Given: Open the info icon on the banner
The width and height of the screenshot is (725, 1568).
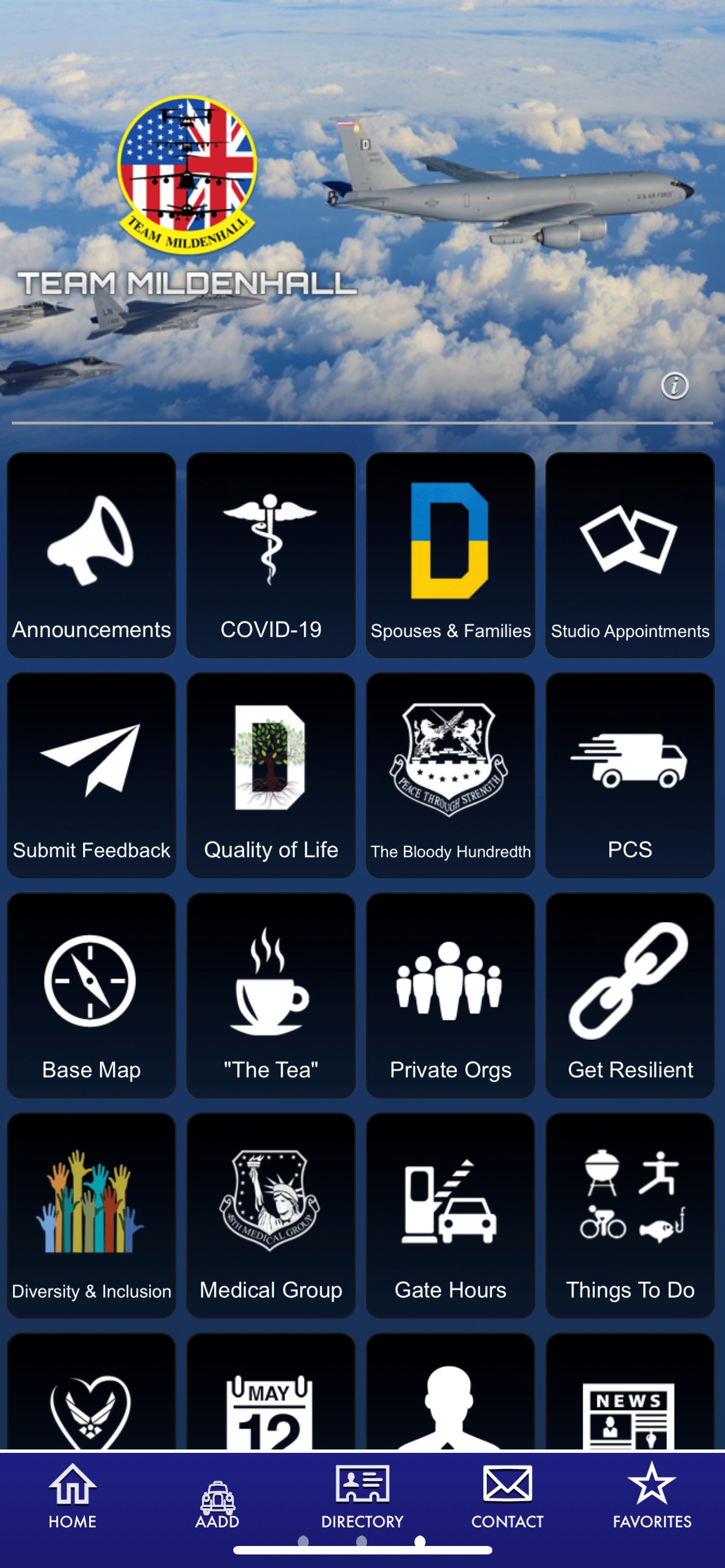Looking at the screenshot, I should (x=675, y=386).
